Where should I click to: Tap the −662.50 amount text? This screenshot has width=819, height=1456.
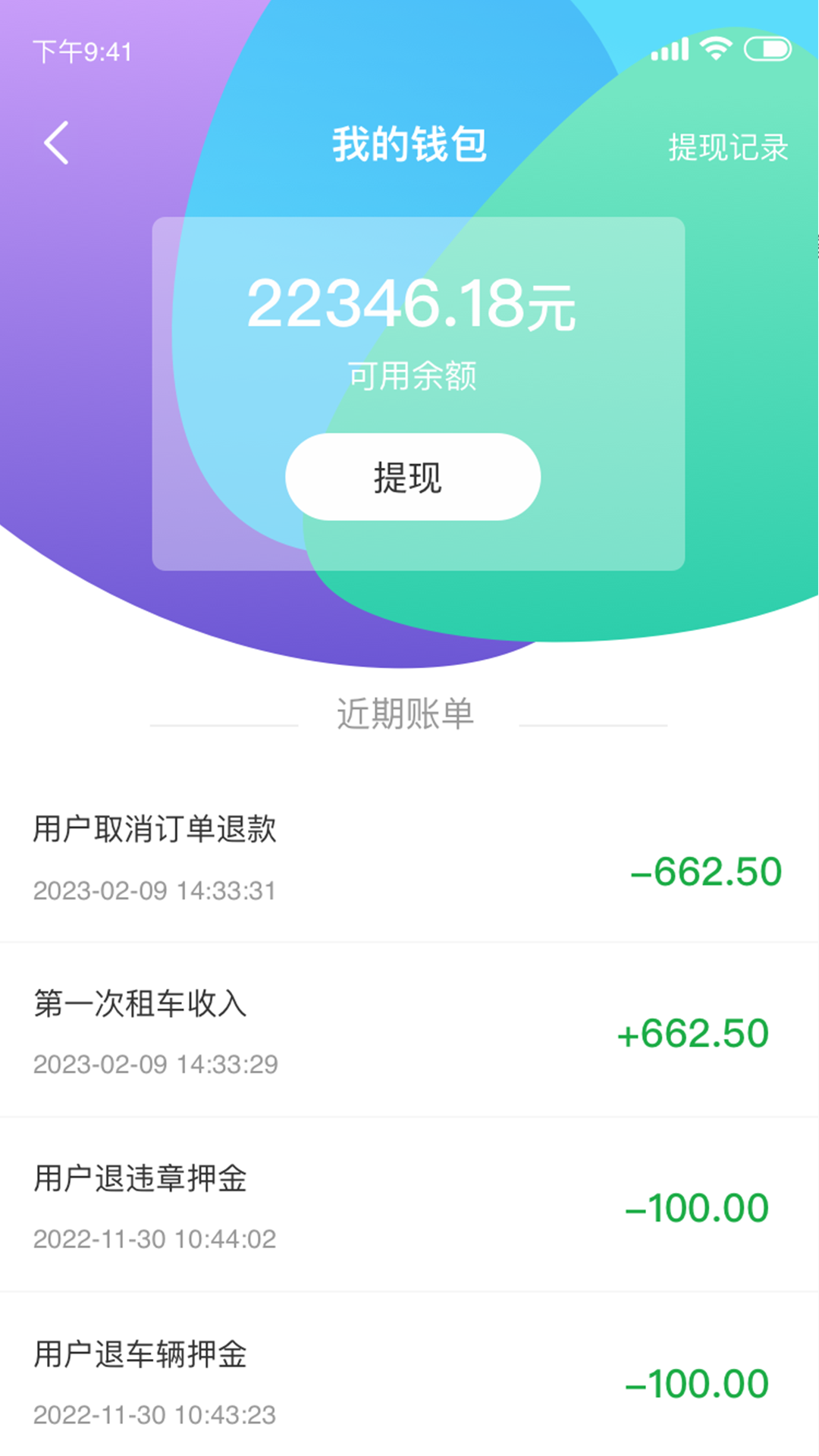[x=704, y=872]
